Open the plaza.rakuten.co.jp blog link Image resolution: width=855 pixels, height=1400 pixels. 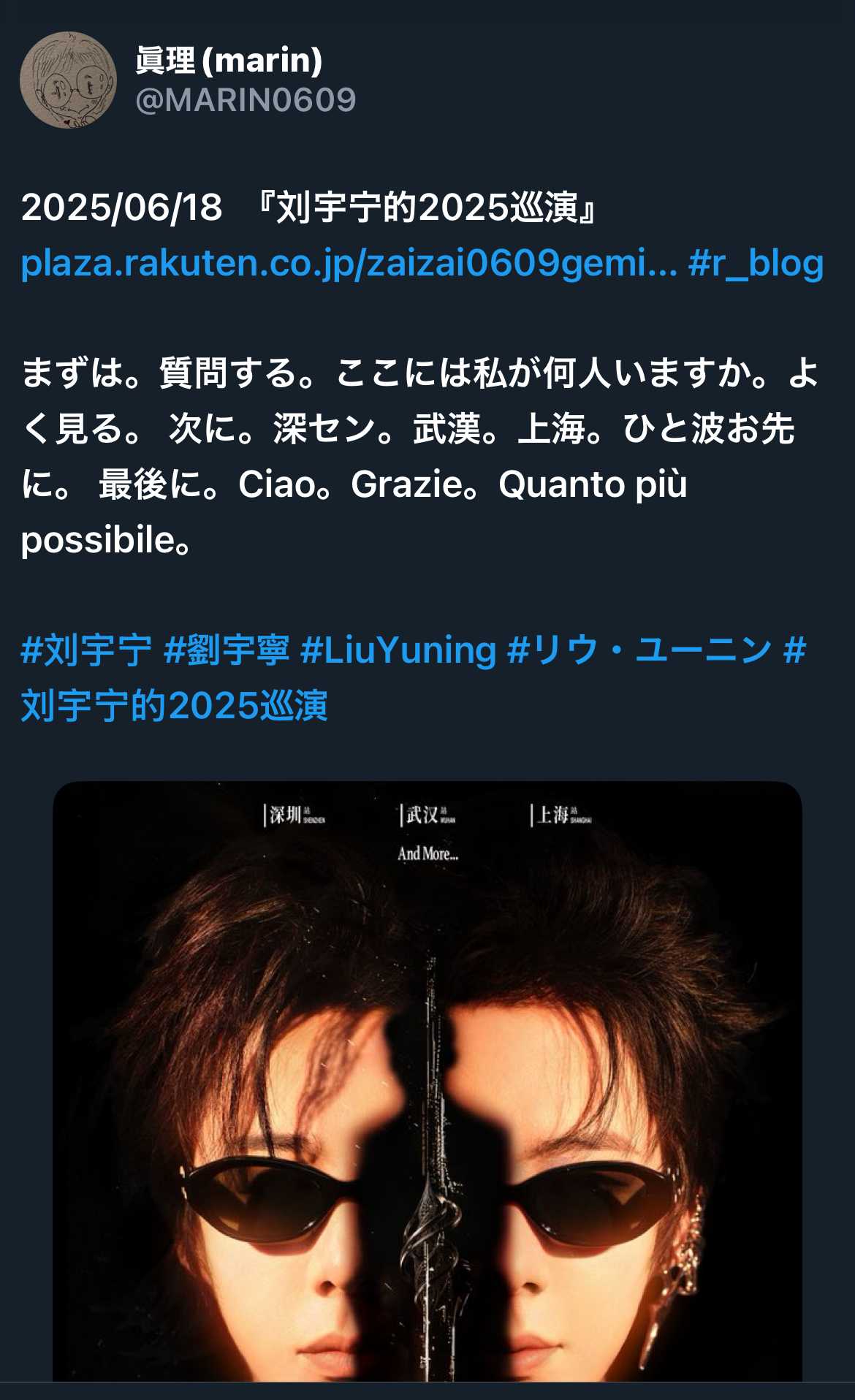(x=349, y=264)
